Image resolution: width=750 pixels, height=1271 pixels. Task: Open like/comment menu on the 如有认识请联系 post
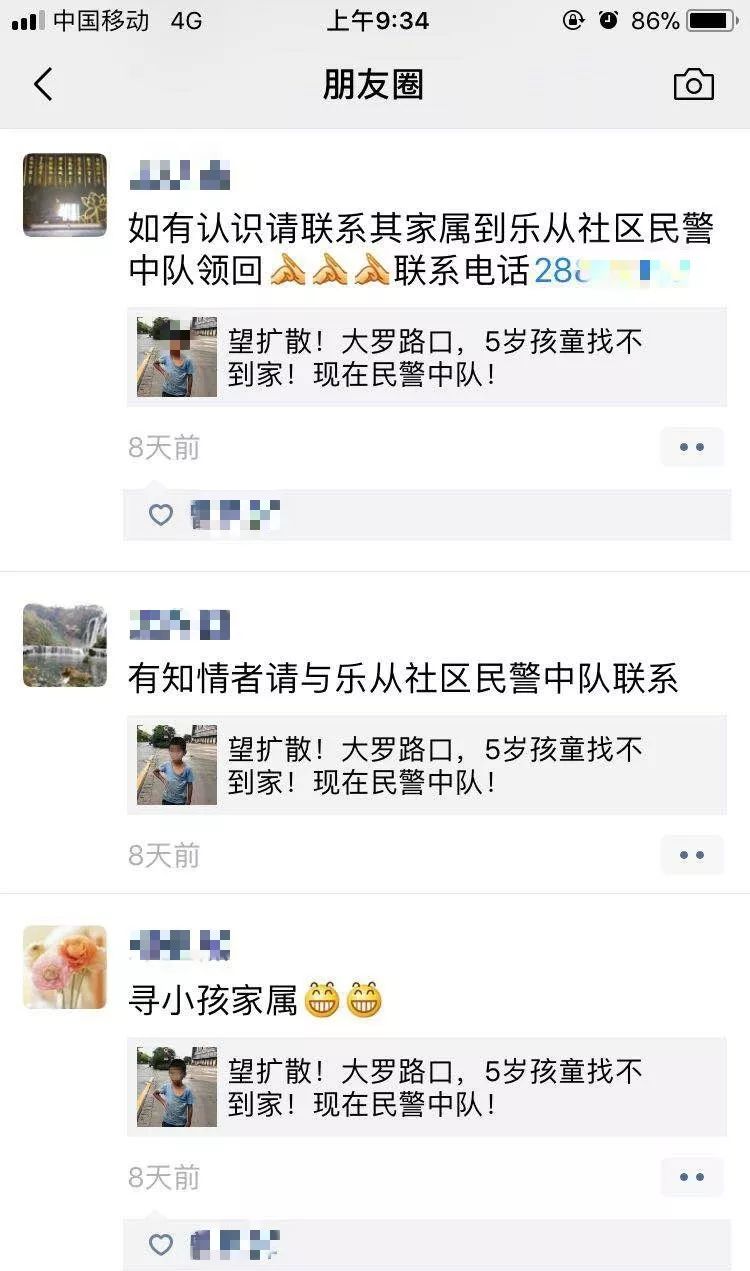pos(692,447)
